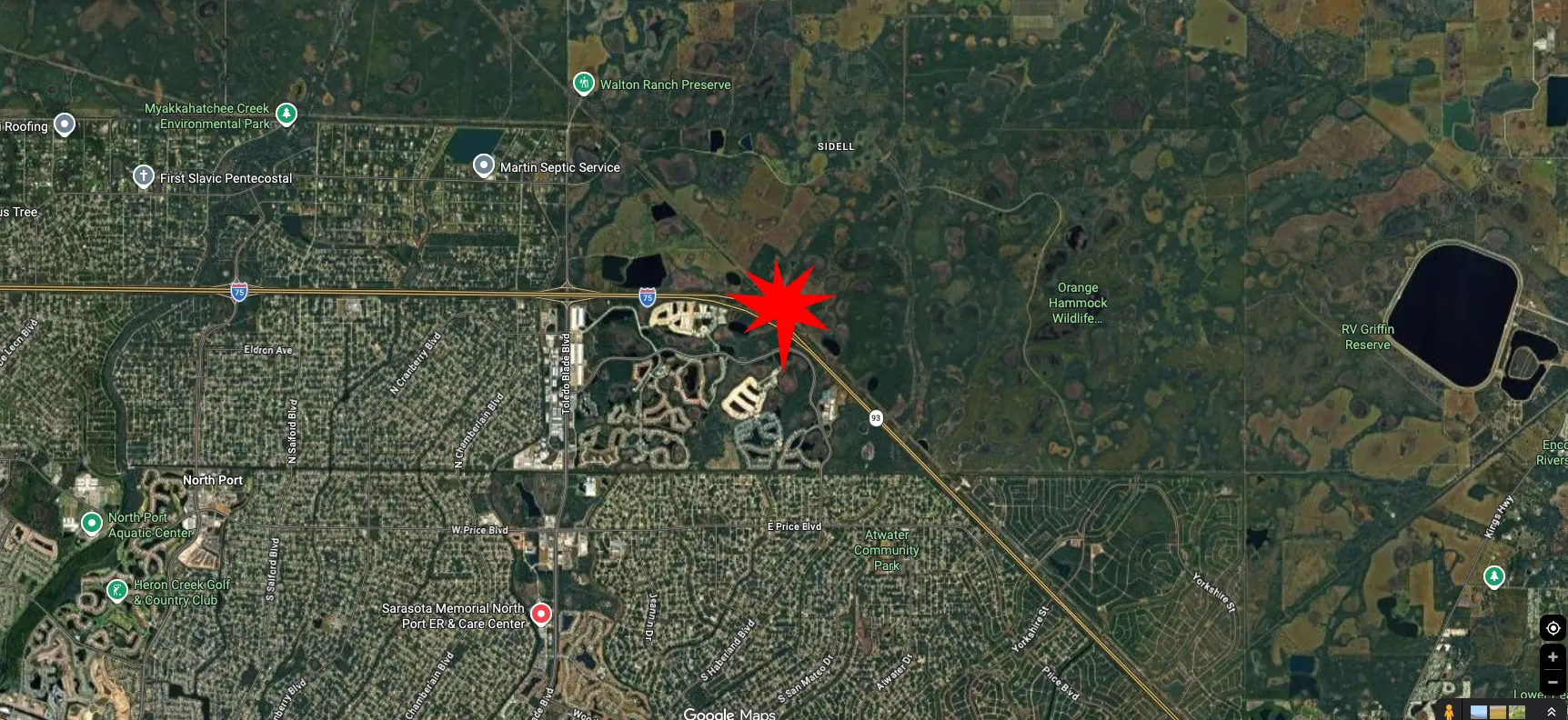The image size is (1568, 720).
Task: Open Walton Ranch Preserve marker
Action: (x=584, y=84)
